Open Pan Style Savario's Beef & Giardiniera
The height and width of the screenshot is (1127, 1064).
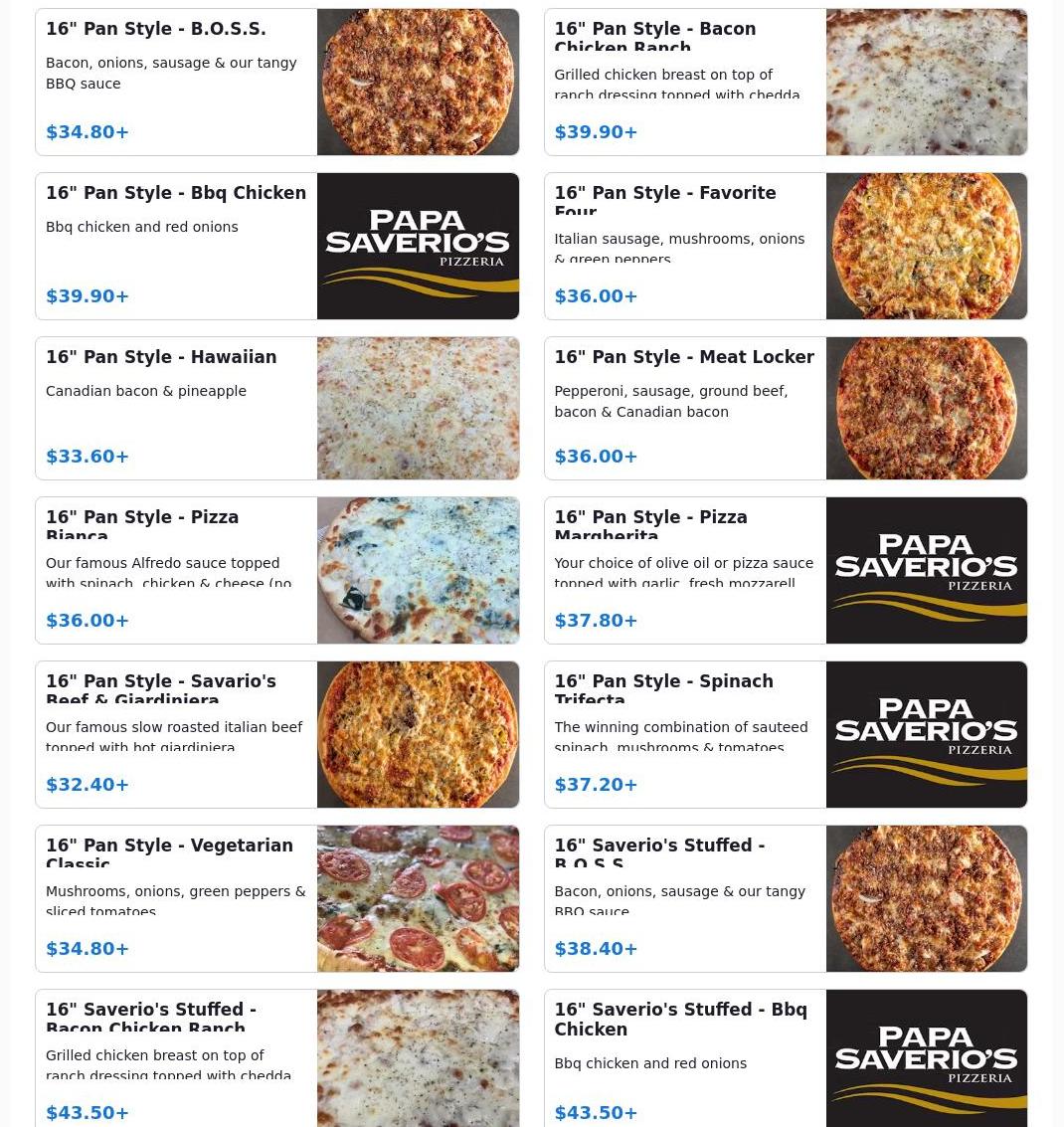[276, 735]
